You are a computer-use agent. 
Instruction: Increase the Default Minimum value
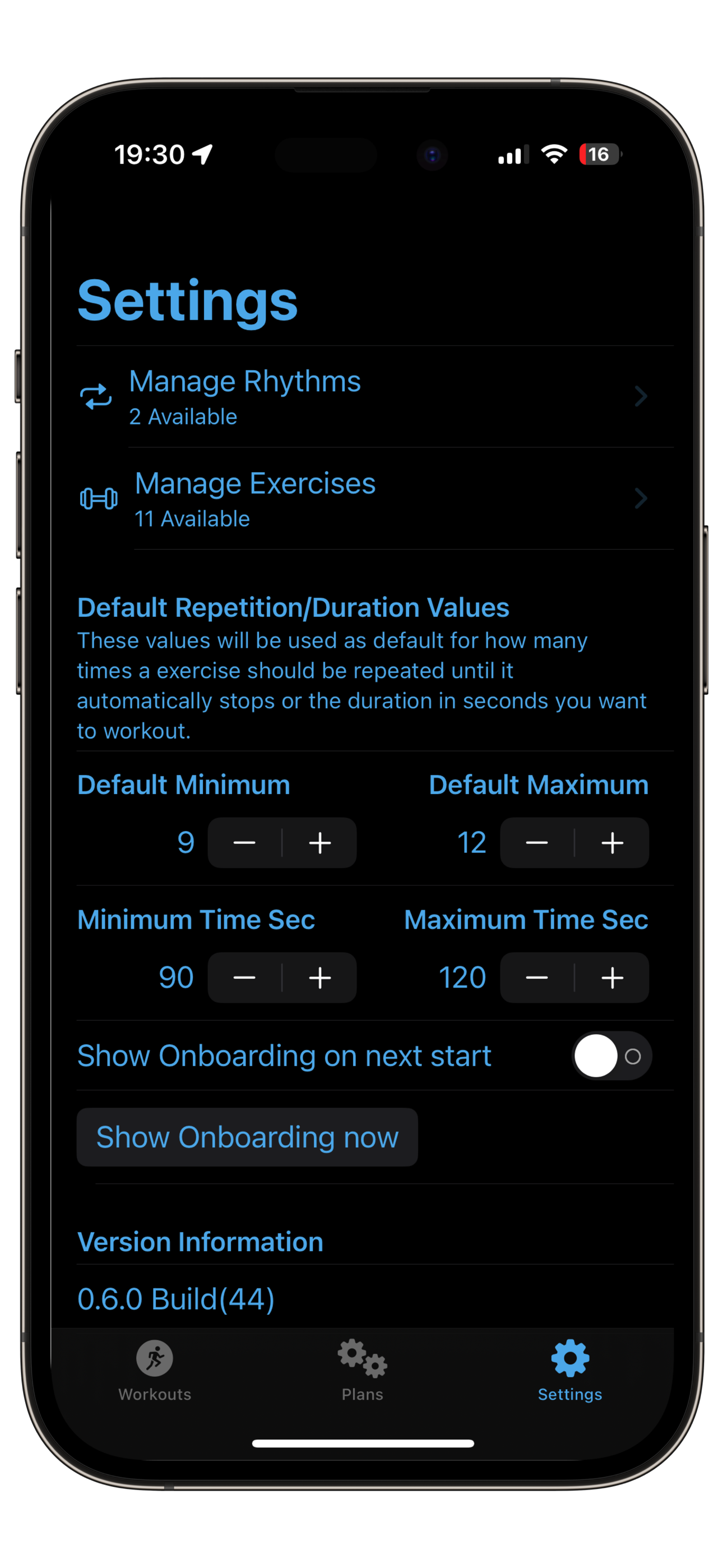pyautogui.click(x=320, y=843)
